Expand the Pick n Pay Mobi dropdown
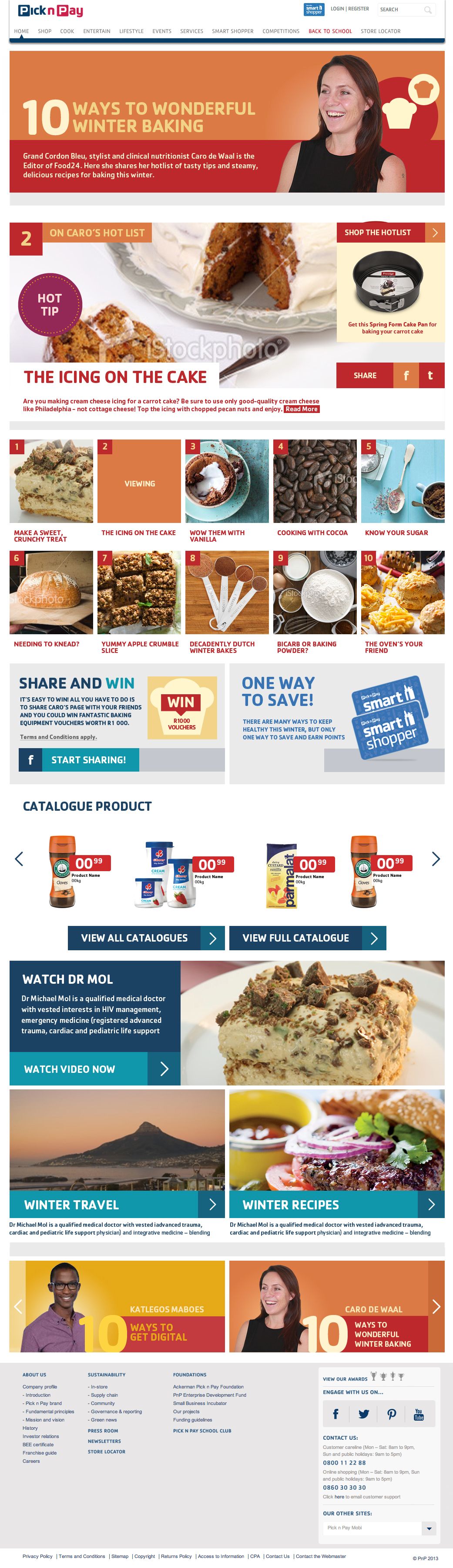The image size is (453, 1568). click(429, 1528)
